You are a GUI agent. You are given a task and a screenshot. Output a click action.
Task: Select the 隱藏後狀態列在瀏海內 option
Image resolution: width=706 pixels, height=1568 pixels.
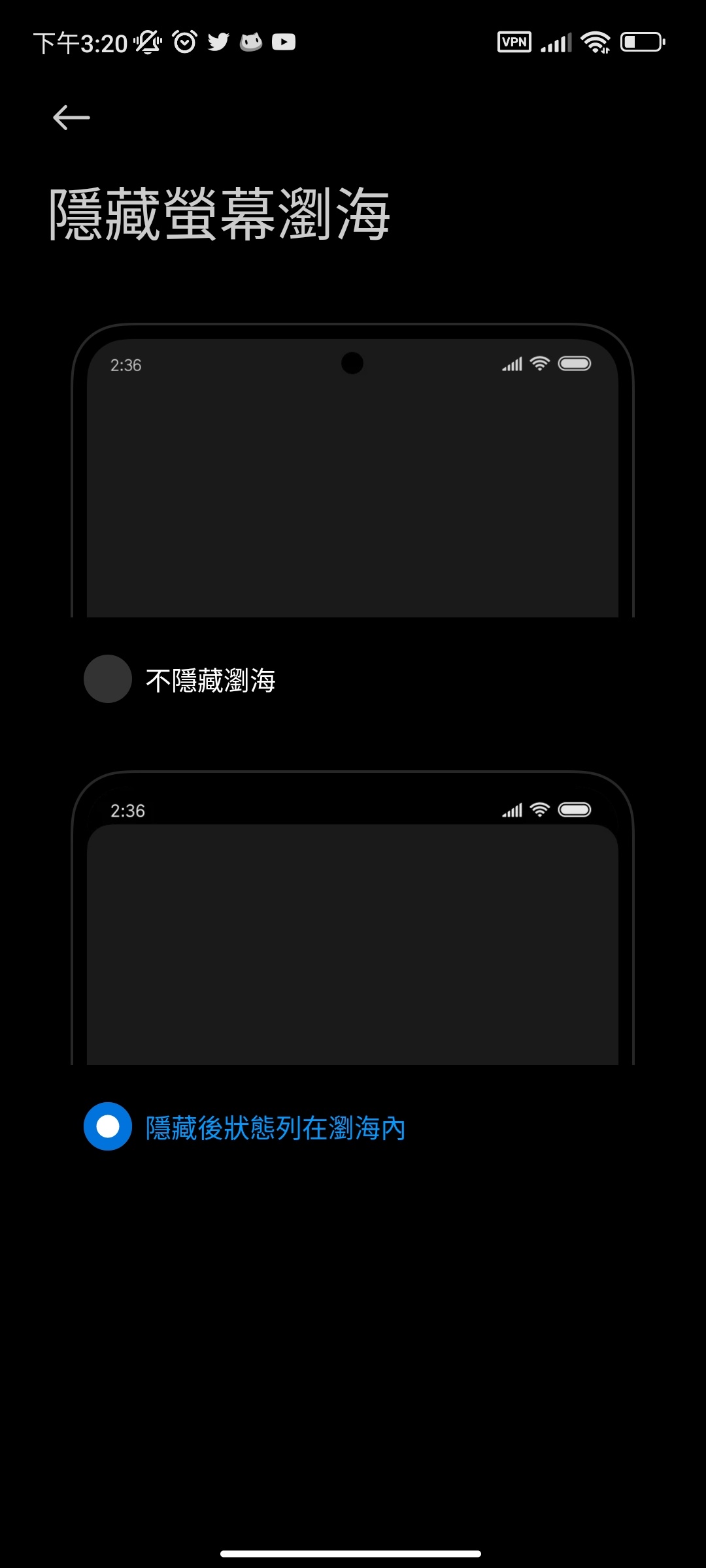[x=108, y=1126]
